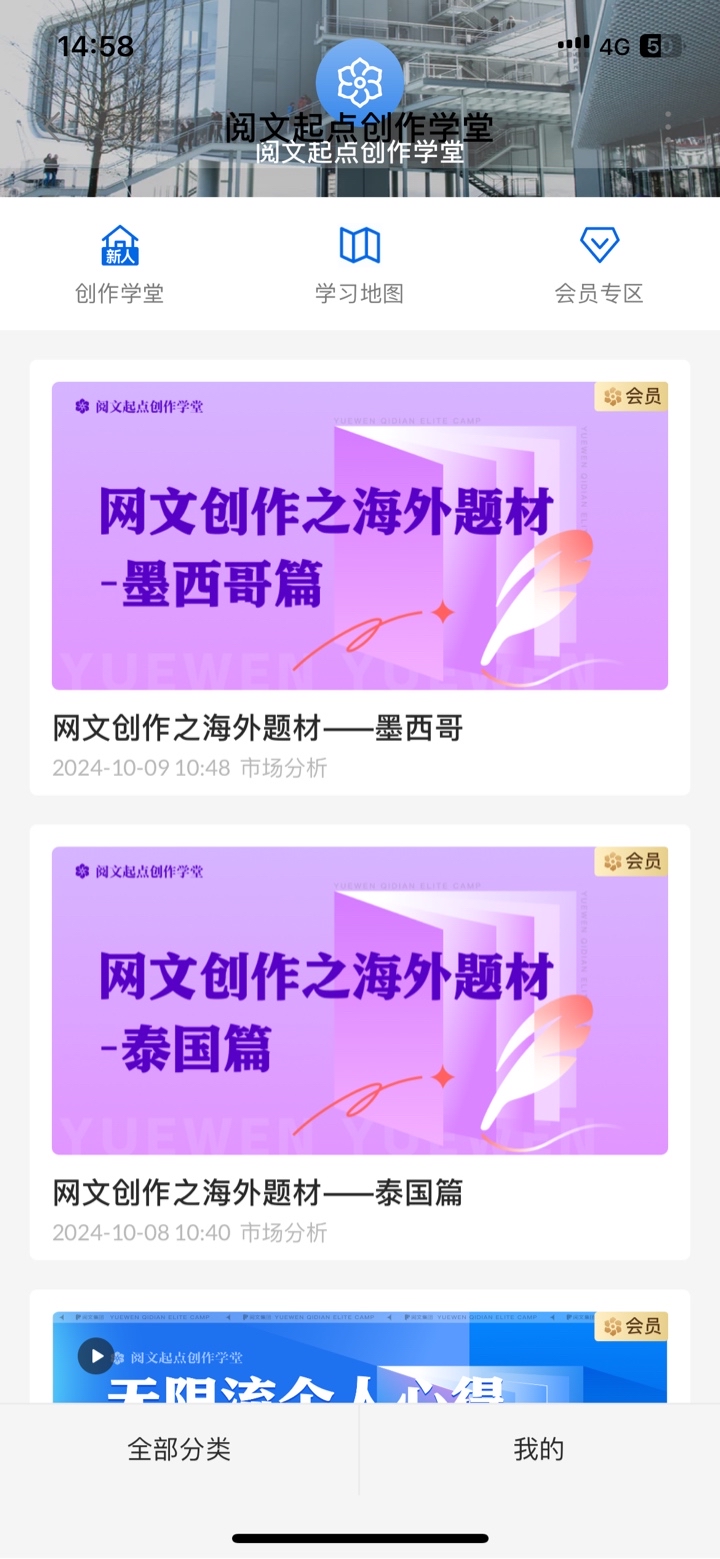Viewport: 720px width, 1559px height.
Task: Switch to 会员专区
Action: point(599,265)
